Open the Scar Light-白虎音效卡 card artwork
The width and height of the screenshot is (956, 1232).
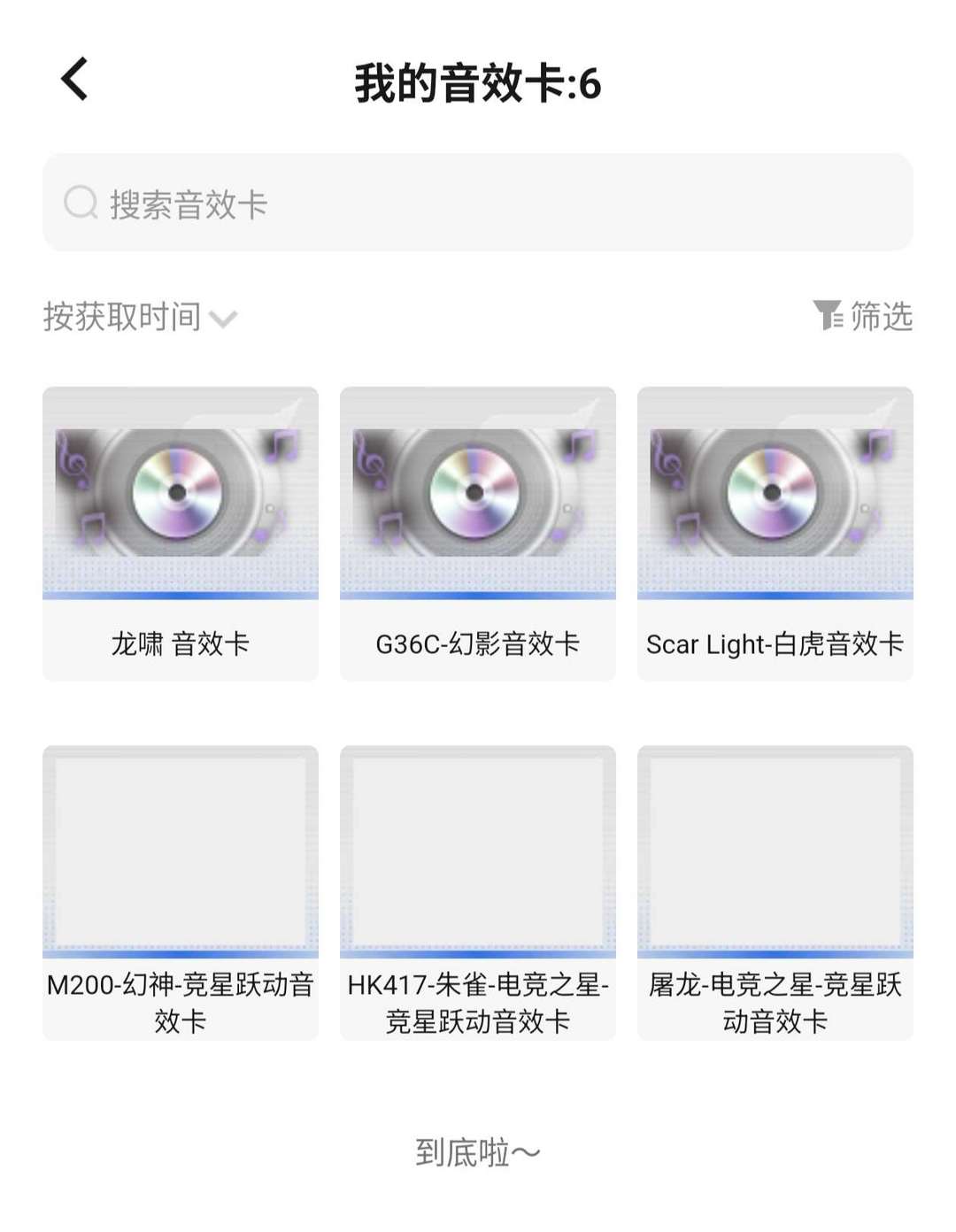(774, 493)
